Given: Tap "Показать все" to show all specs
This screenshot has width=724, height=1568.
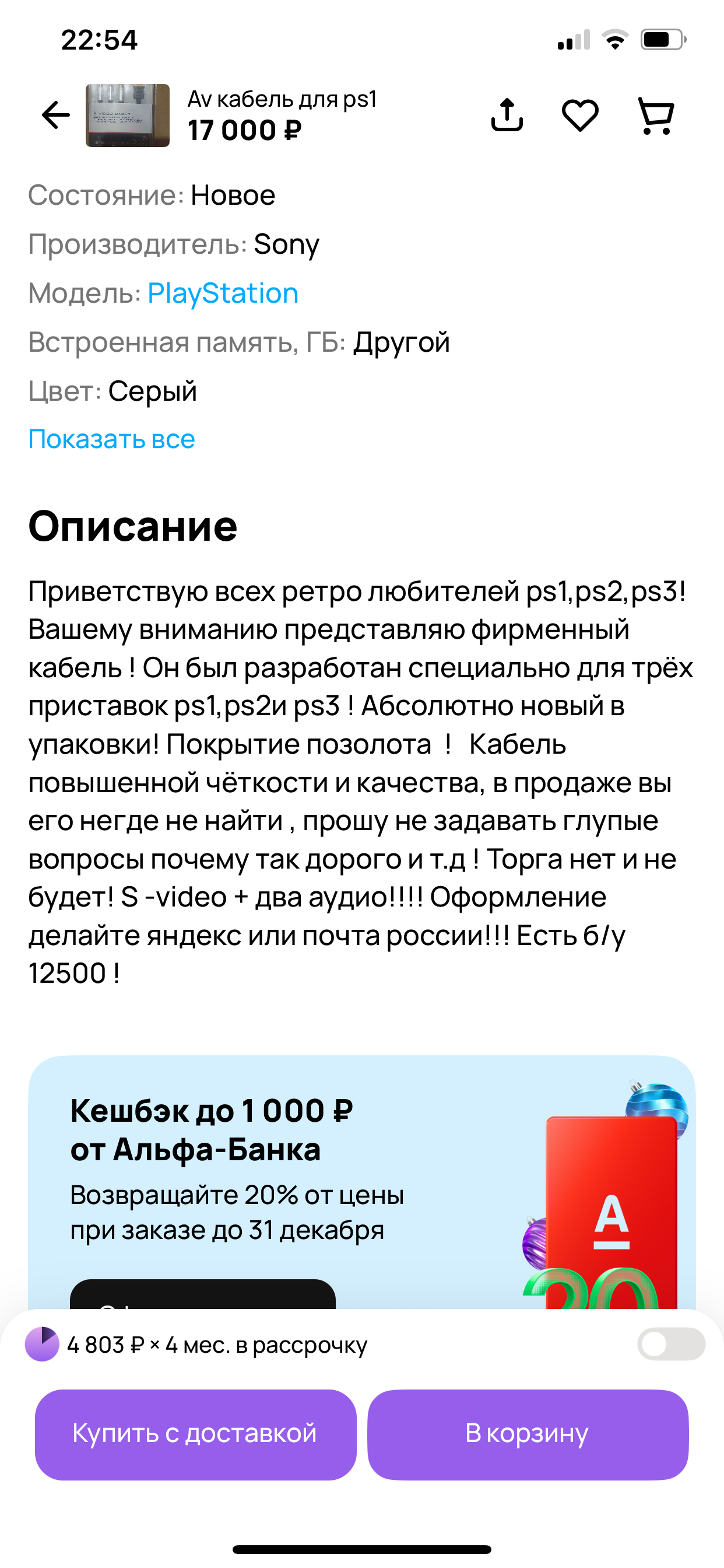Looking at the screenshot, I should pyautogui.click(x=112, y=439).
